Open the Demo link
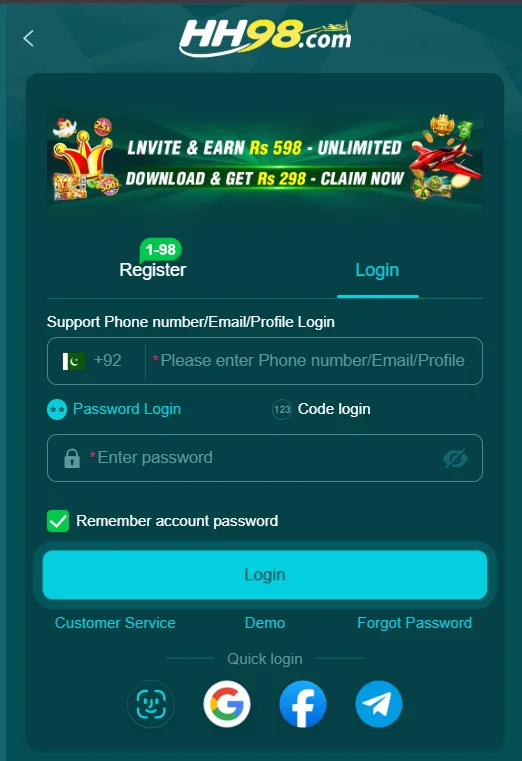The height and width of the screenshot is (761, 522). tap(265, 623)
